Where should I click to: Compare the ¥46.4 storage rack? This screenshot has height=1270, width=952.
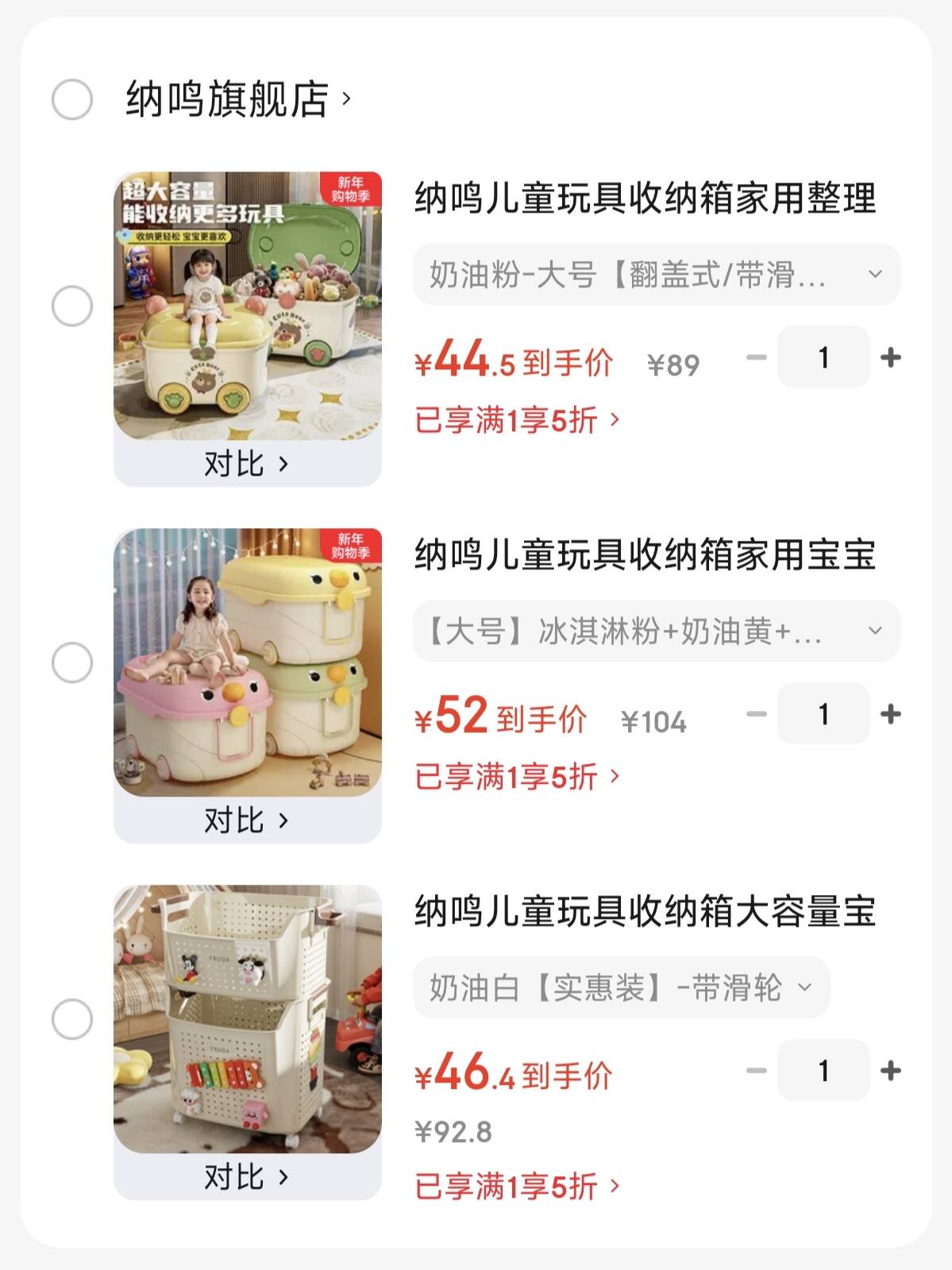click(x=247, y=1177)
